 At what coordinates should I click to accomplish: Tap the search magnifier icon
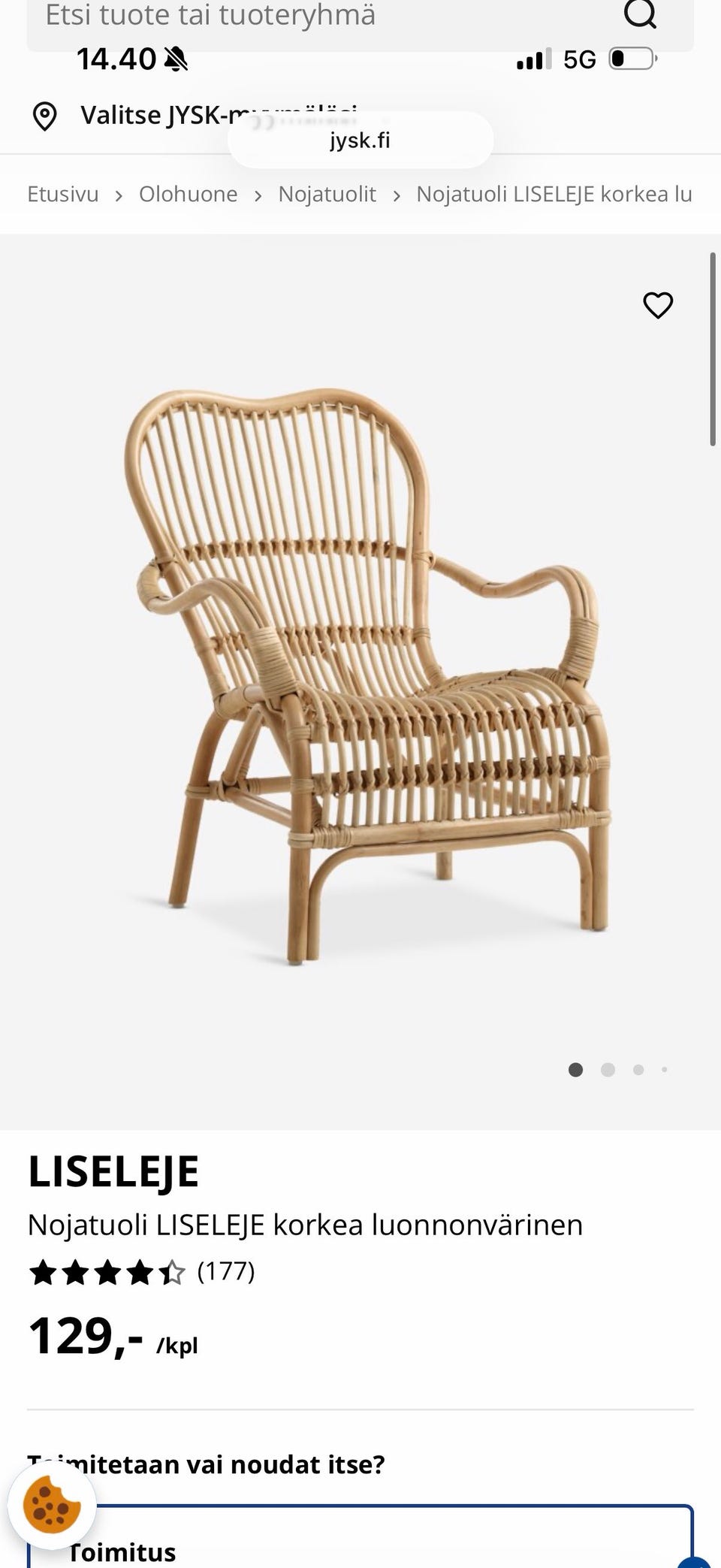point(641,14)
